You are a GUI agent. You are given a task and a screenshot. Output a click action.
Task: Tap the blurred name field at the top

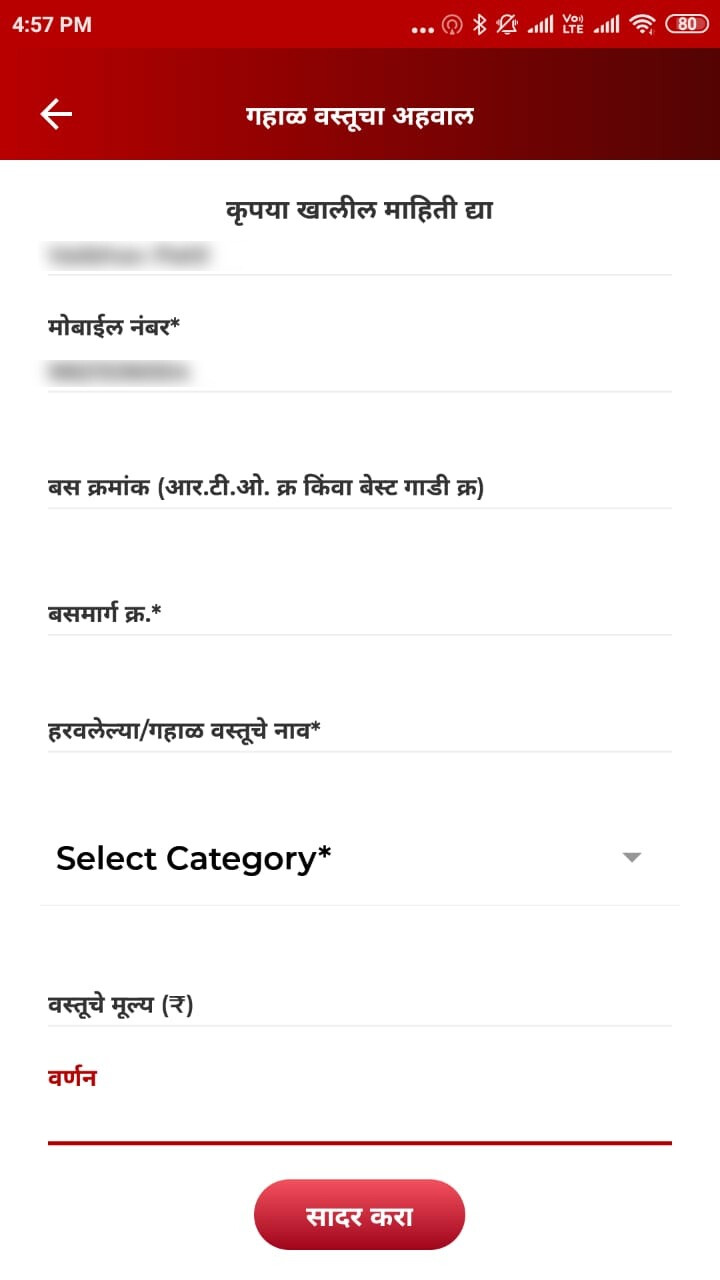tap(359, 256)
